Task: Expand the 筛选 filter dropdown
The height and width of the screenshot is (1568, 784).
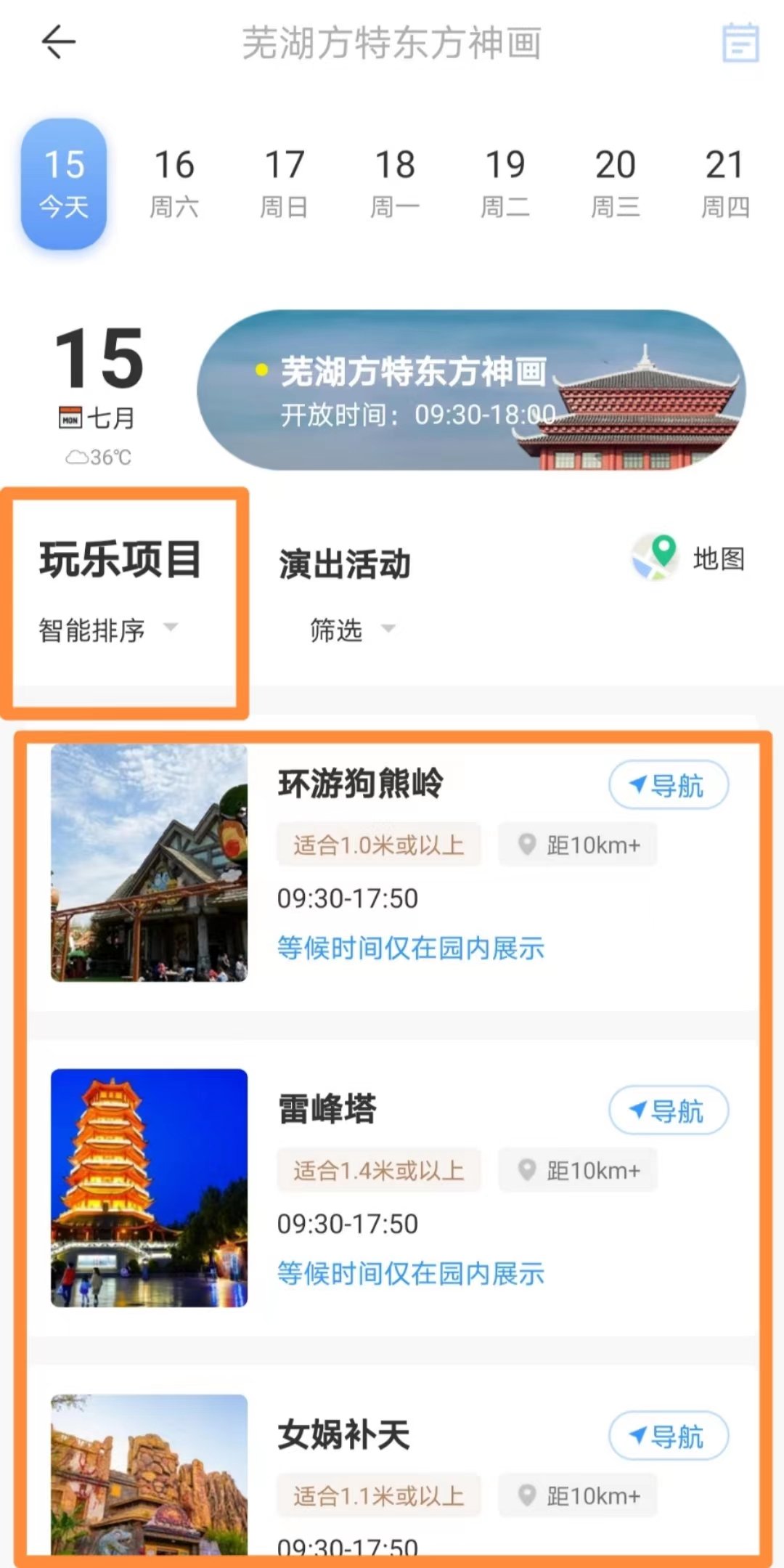Action: click(x=352, y=630)
